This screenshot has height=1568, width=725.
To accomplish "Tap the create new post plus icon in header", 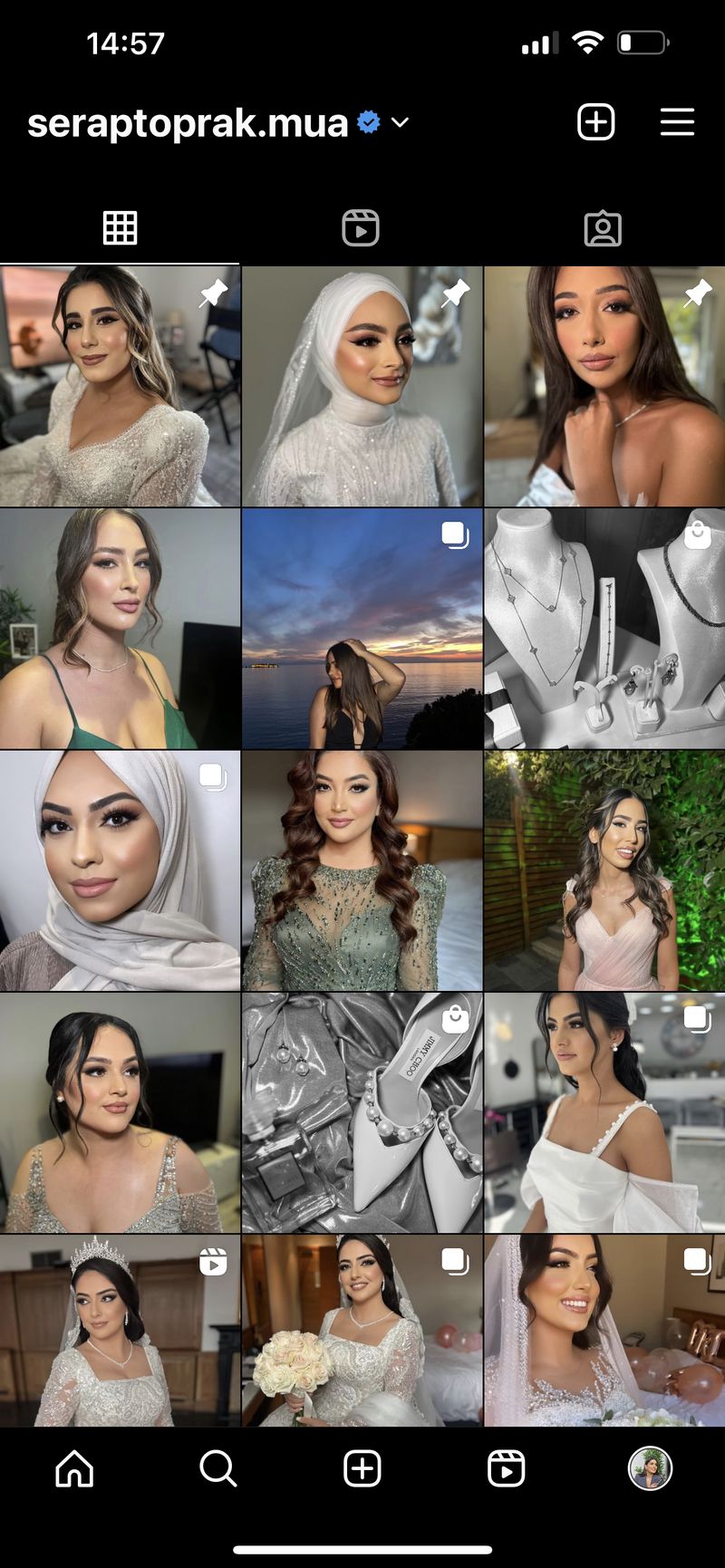I will click(x=596, y=121).
